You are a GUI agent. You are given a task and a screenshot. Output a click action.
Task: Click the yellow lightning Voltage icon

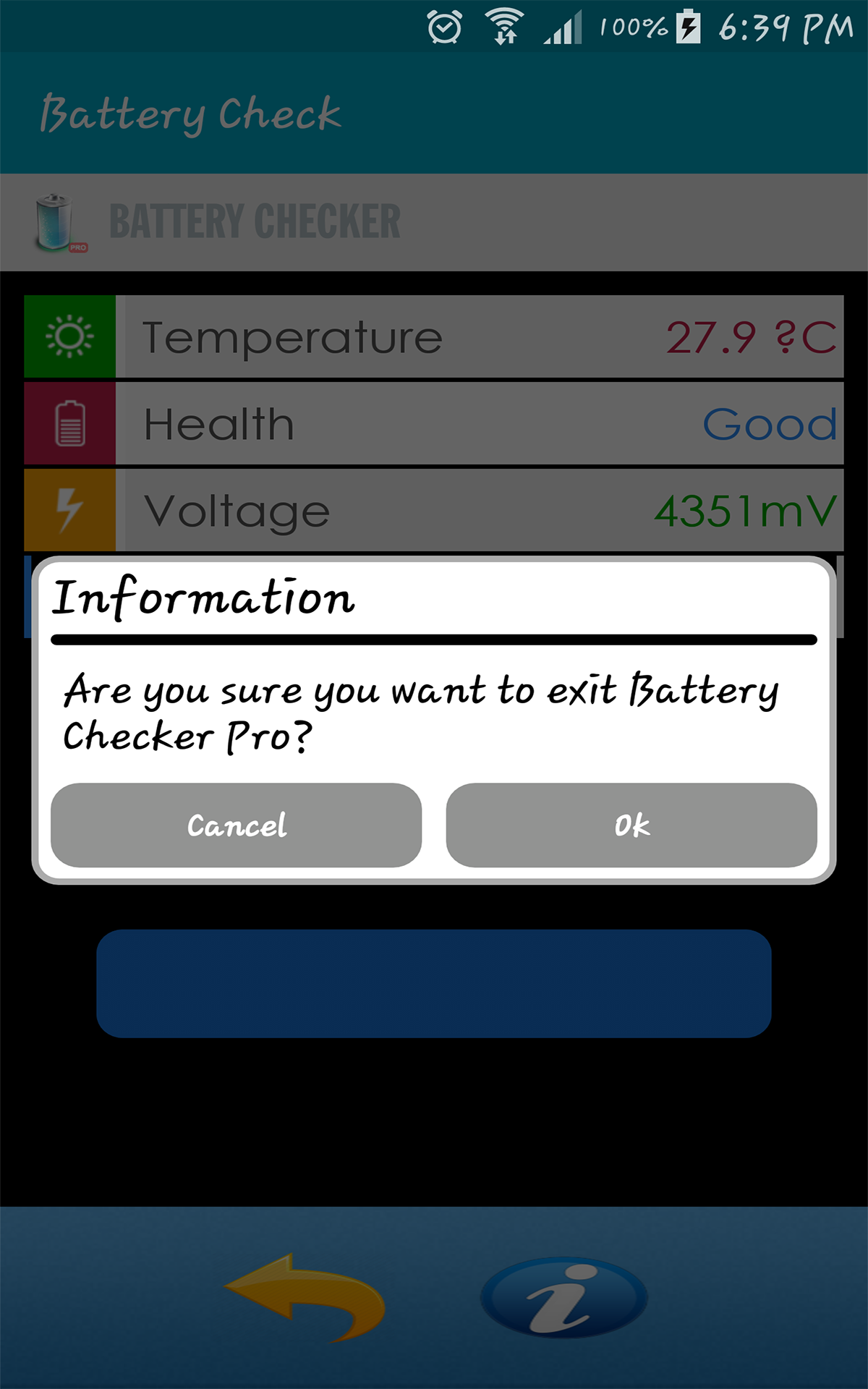(x=69, y=510)
